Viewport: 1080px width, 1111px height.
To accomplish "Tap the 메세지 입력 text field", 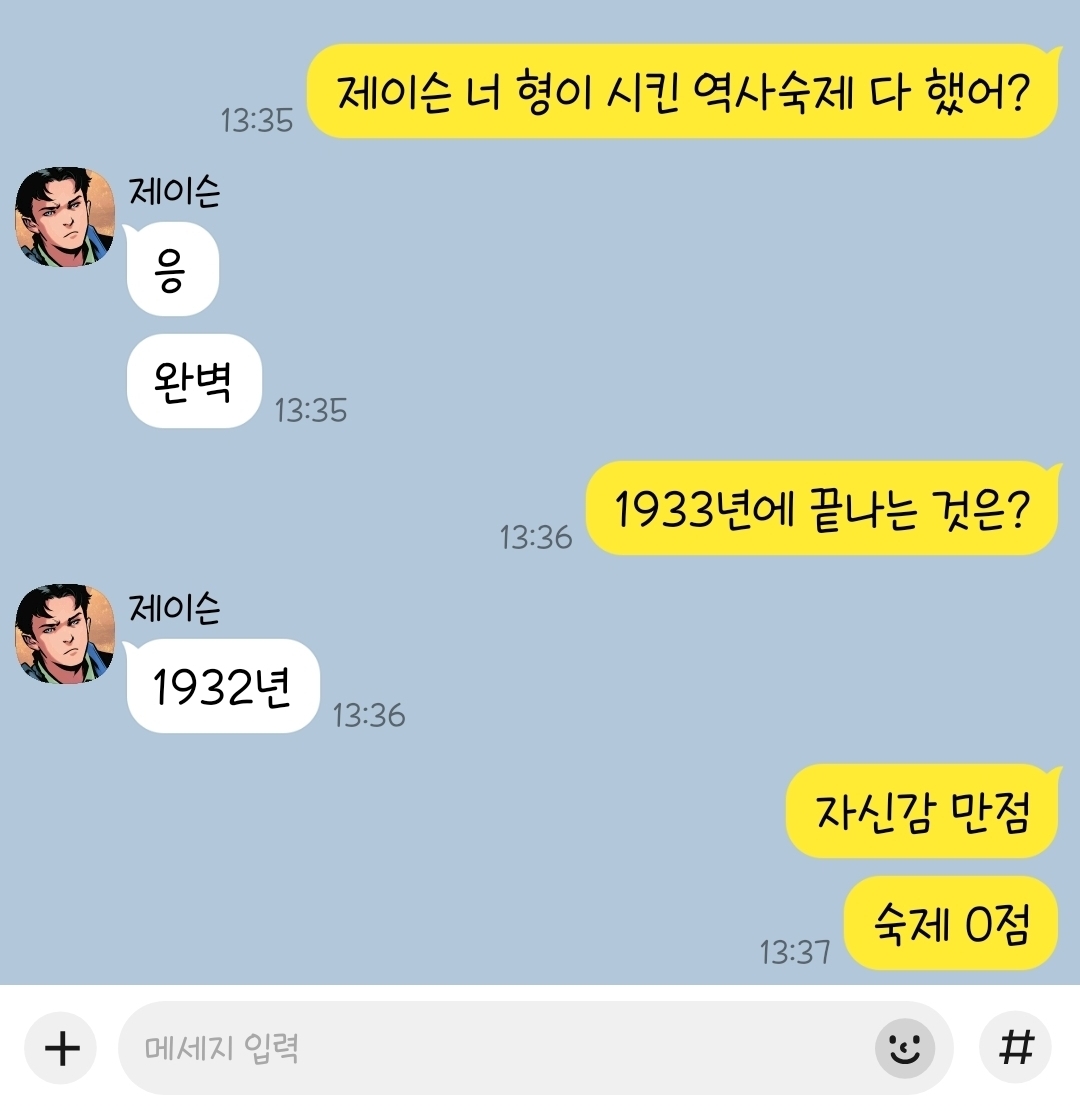I will point(490,1048).
